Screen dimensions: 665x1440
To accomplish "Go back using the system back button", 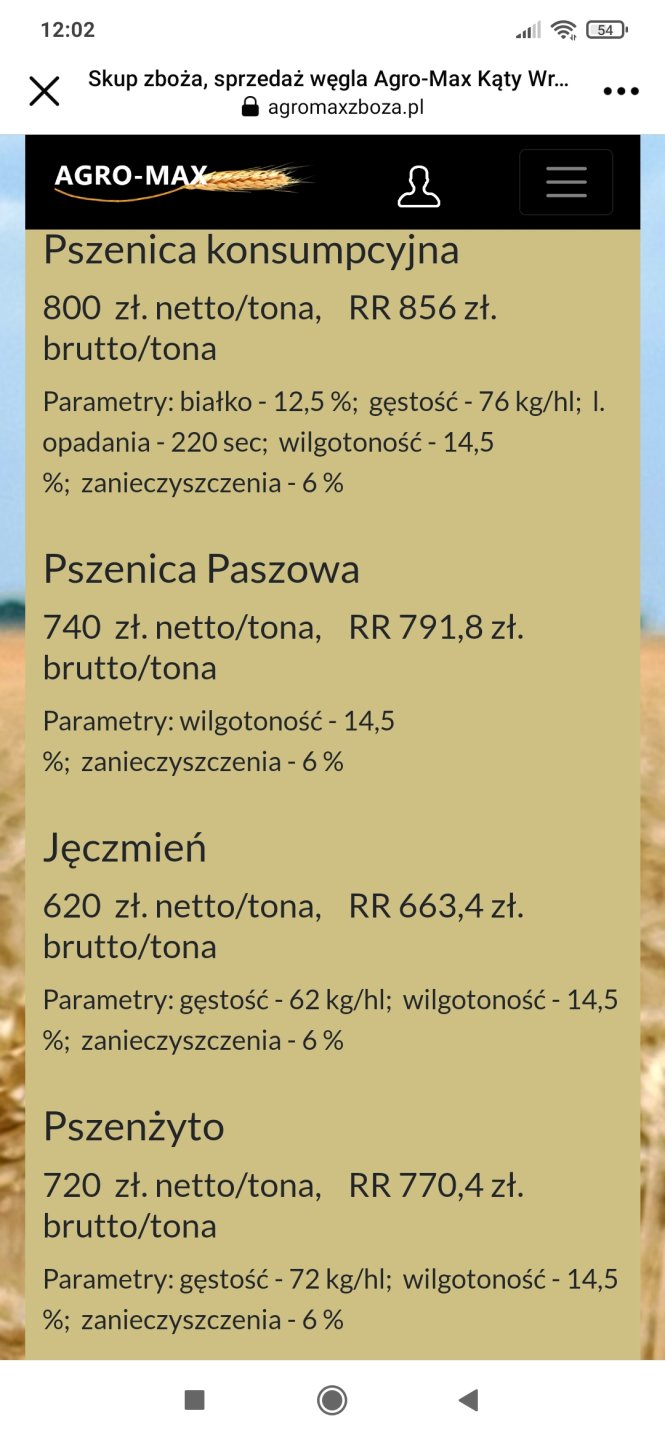I will click(x=467, y=1400).
